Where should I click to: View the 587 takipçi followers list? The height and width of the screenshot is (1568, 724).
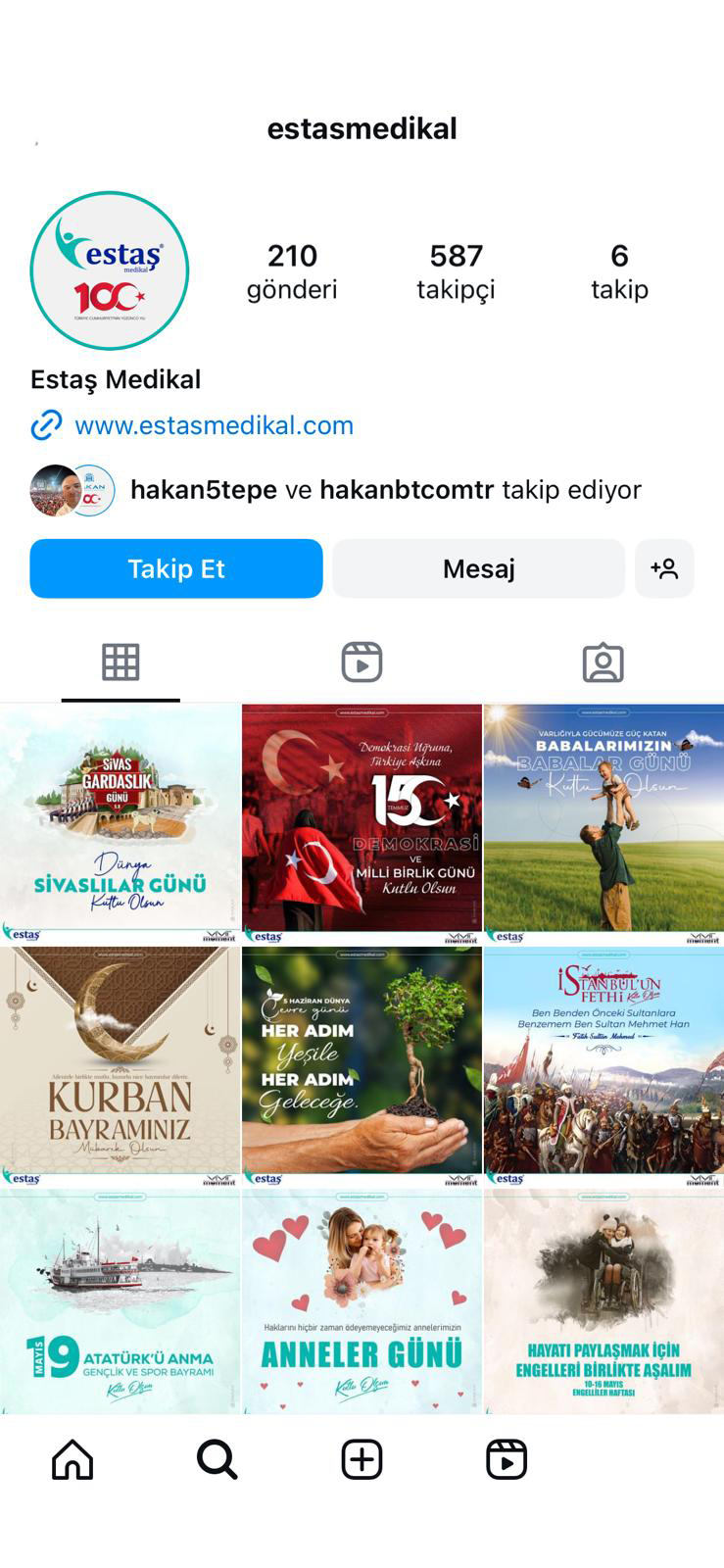(456, 271)
